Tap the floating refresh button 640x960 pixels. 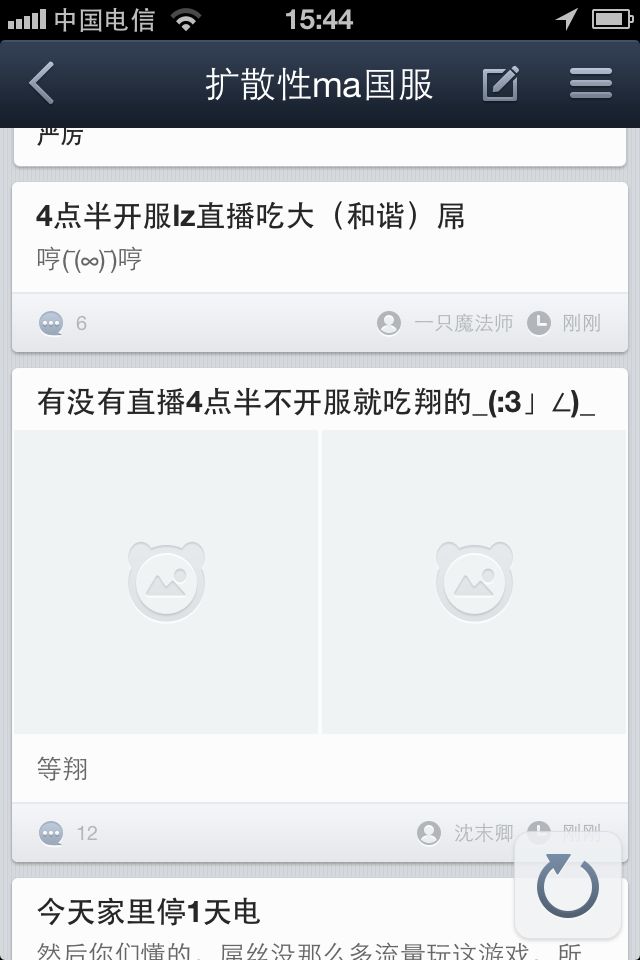pos(568,885)
